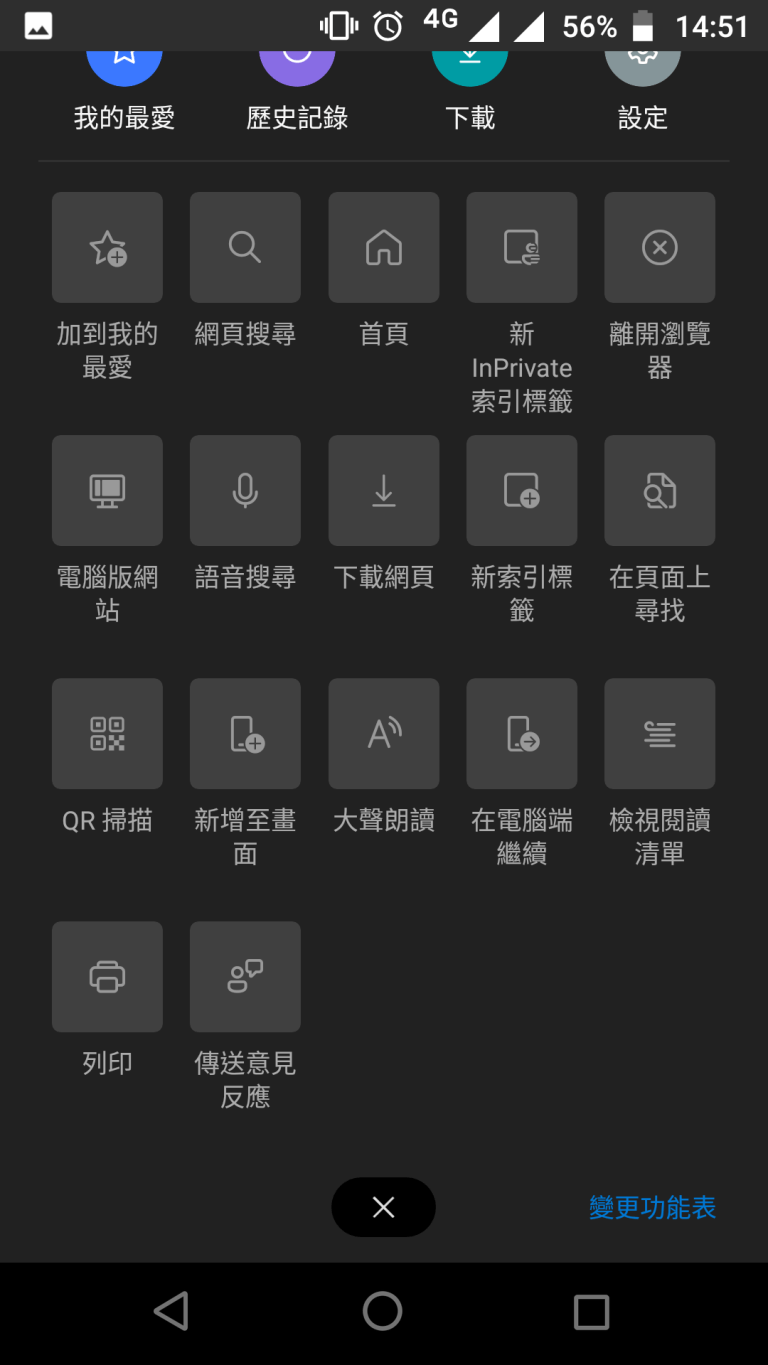768x1365 pixels.
Task: Open a new tab (新索引標籤)
Action: (x=521, y=491)
